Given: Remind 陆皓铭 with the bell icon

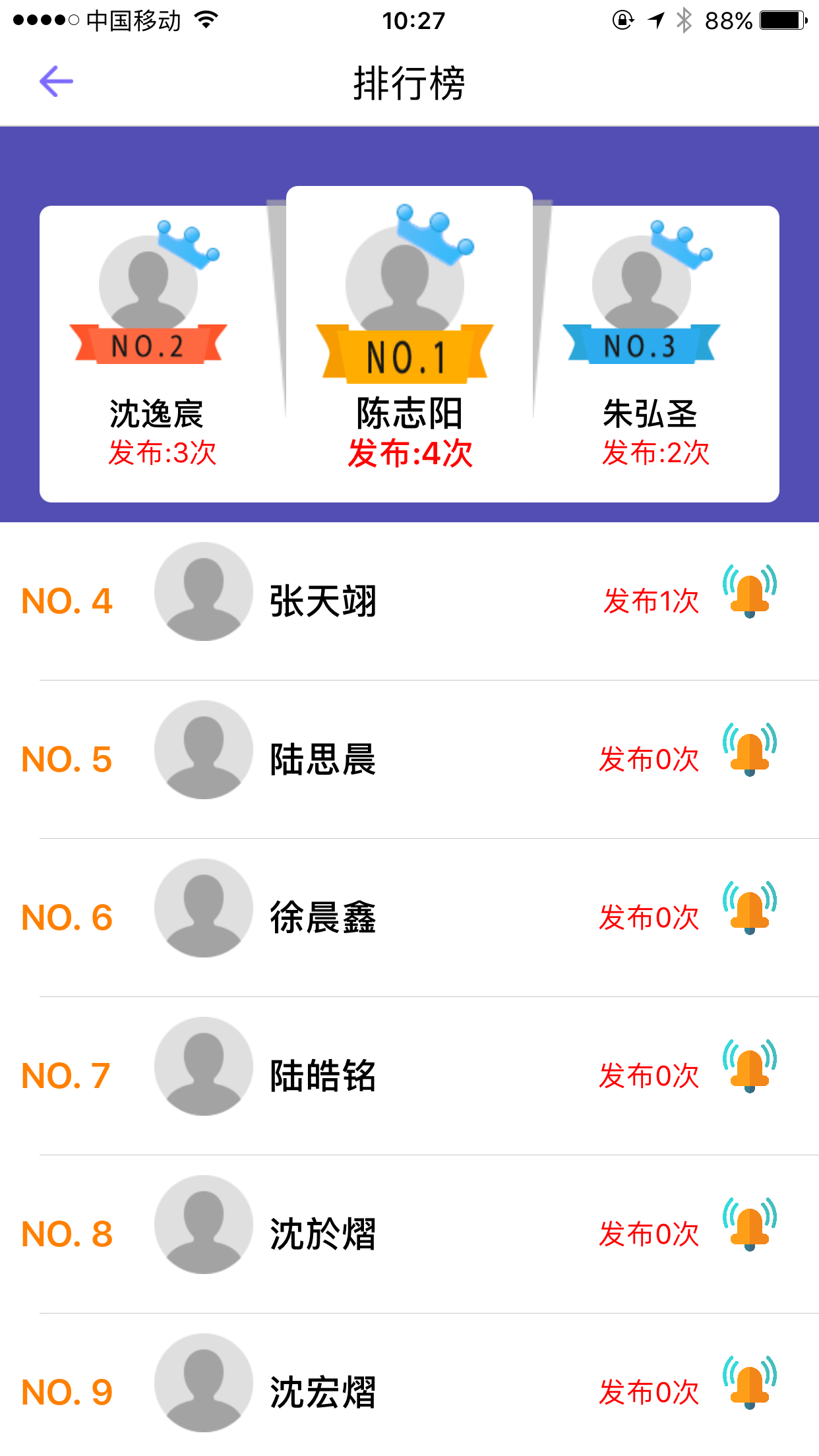Looking at the screenshot, I should [x=750, y=1066].
